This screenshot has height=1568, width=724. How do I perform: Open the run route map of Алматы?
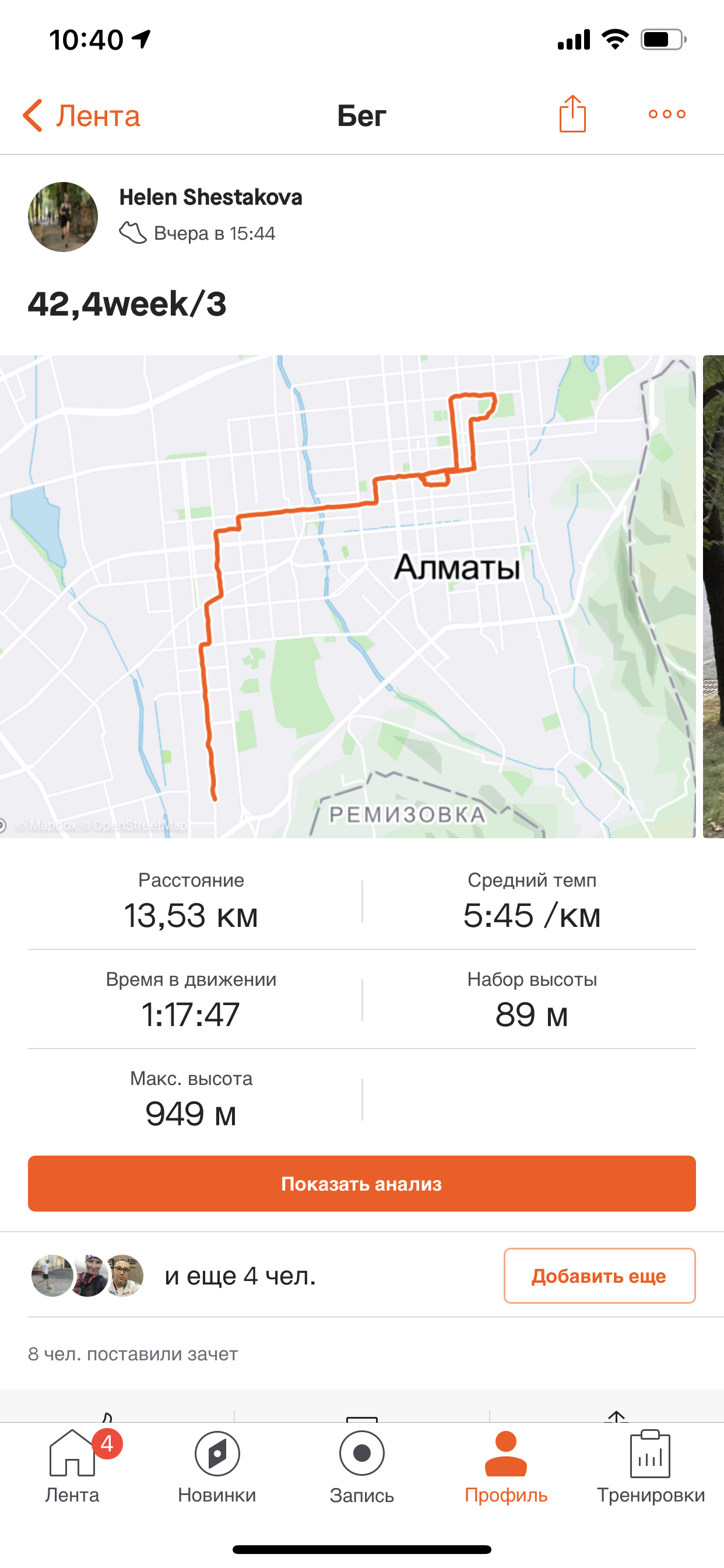(x=347, y=597)
